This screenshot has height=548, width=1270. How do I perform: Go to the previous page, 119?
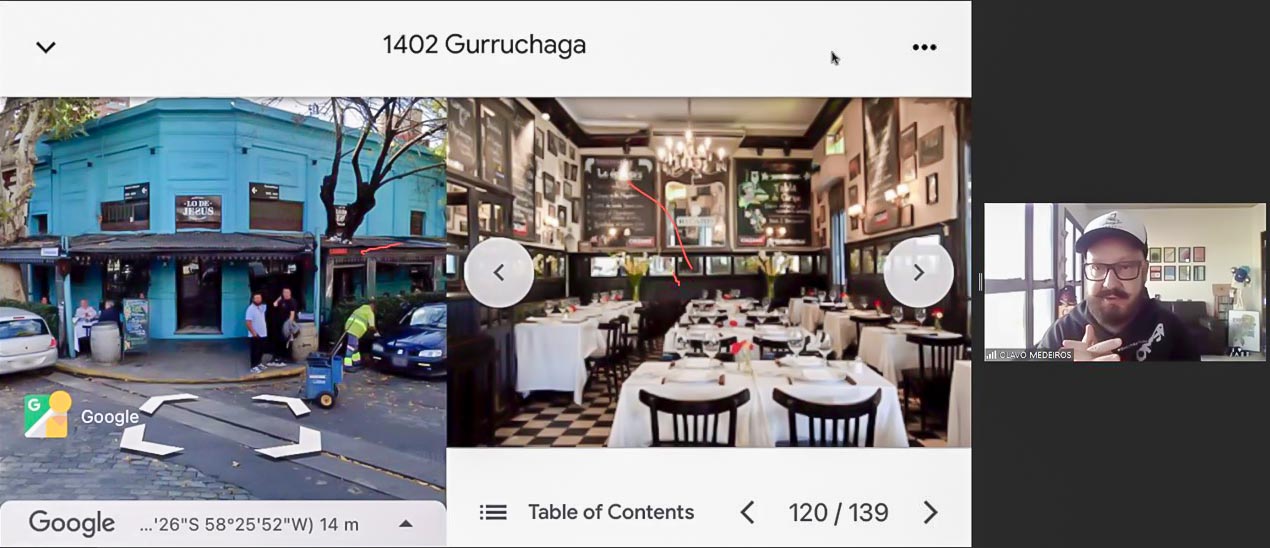(x=747, y=513)
